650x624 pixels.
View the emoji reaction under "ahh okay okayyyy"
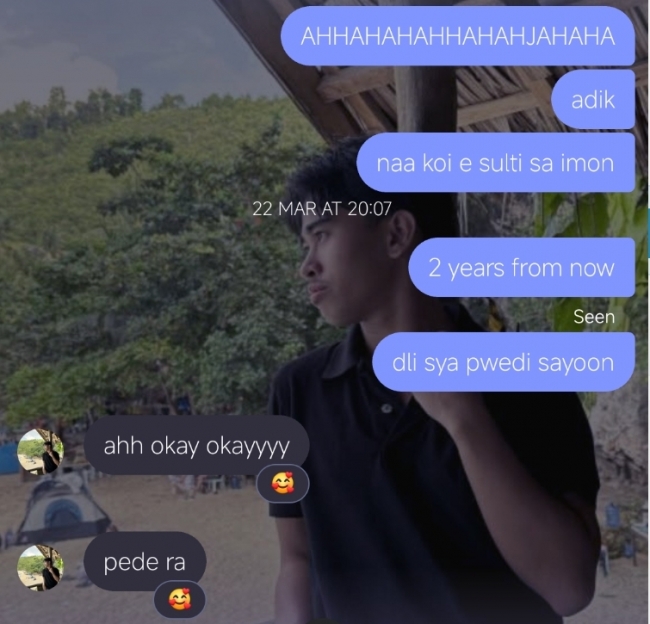283,485
